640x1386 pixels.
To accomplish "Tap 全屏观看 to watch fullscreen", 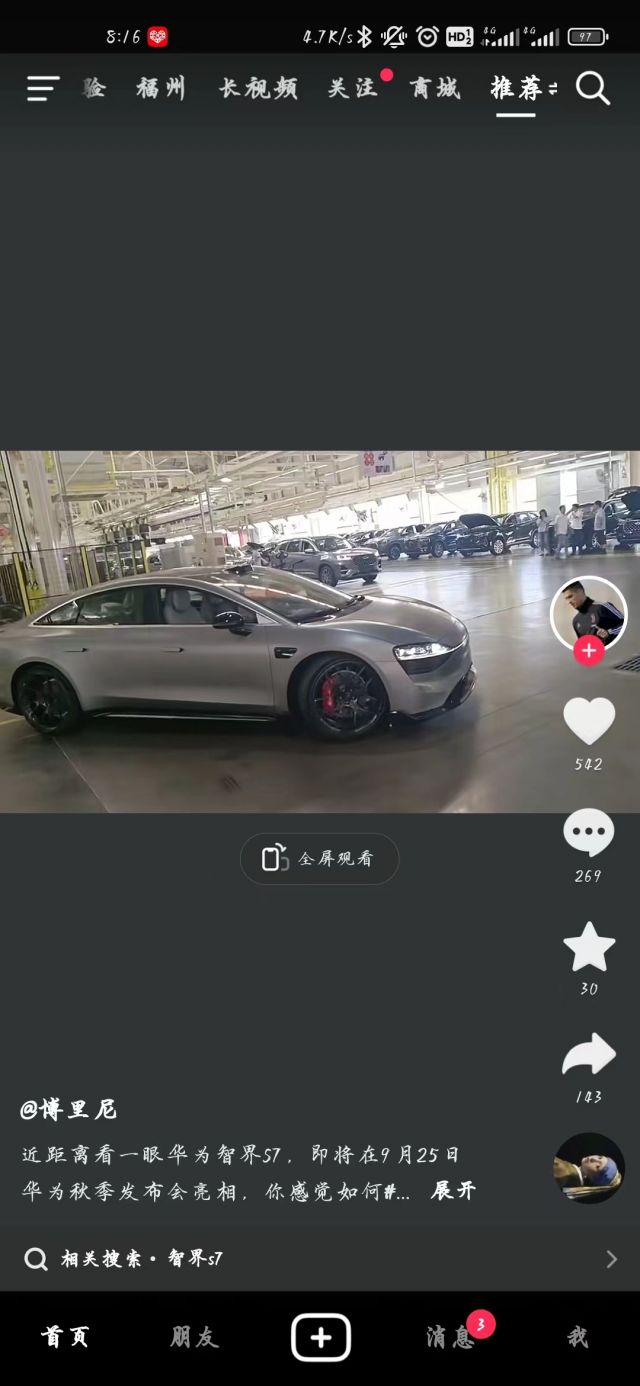I will 319,859.
